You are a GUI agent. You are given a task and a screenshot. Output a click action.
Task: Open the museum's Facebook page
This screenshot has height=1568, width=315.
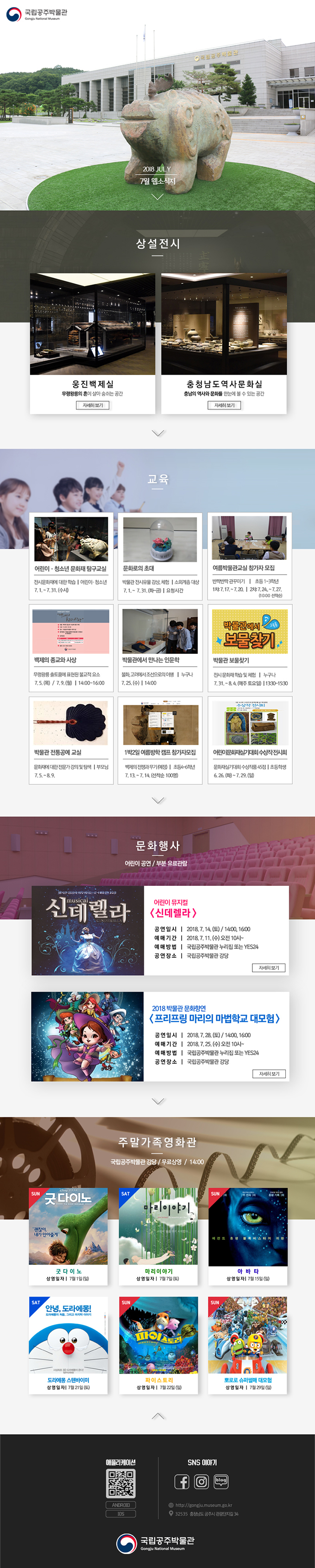(x=182, y=1481)
